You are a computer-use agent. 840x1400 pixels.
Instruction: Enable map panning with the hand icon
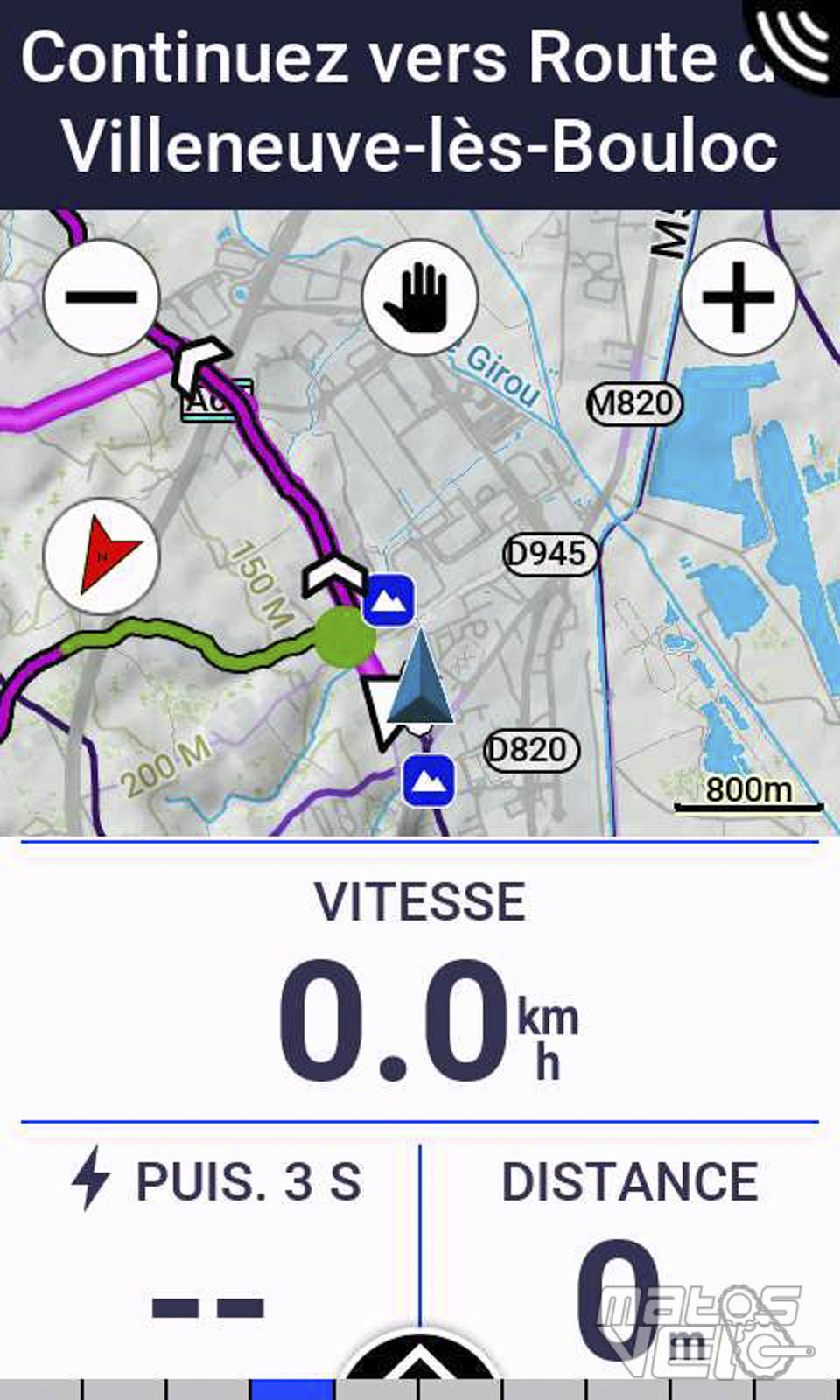(420, 297)
